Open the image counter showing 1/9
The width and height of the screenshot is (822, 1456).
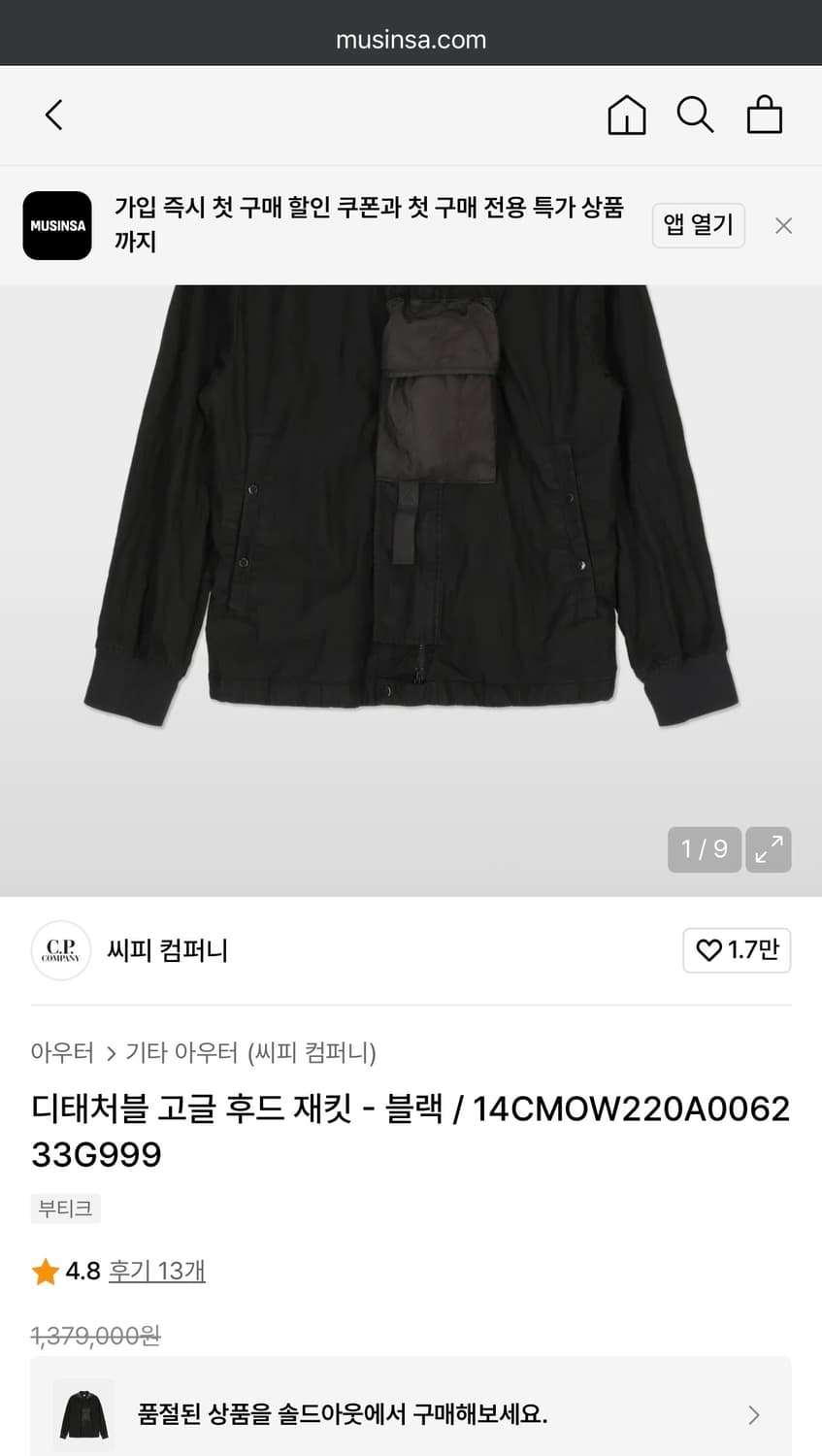coord(704,848)
